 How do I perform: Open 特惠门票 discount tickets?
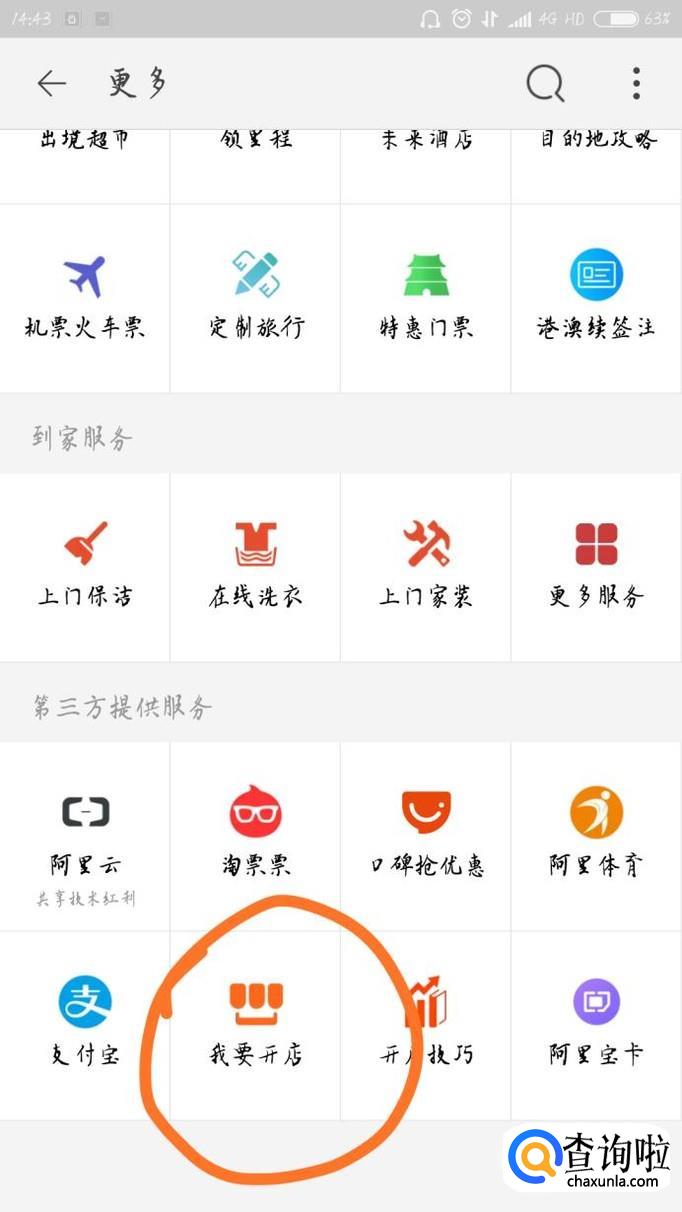pyautogui.click(x=426, y=297)
